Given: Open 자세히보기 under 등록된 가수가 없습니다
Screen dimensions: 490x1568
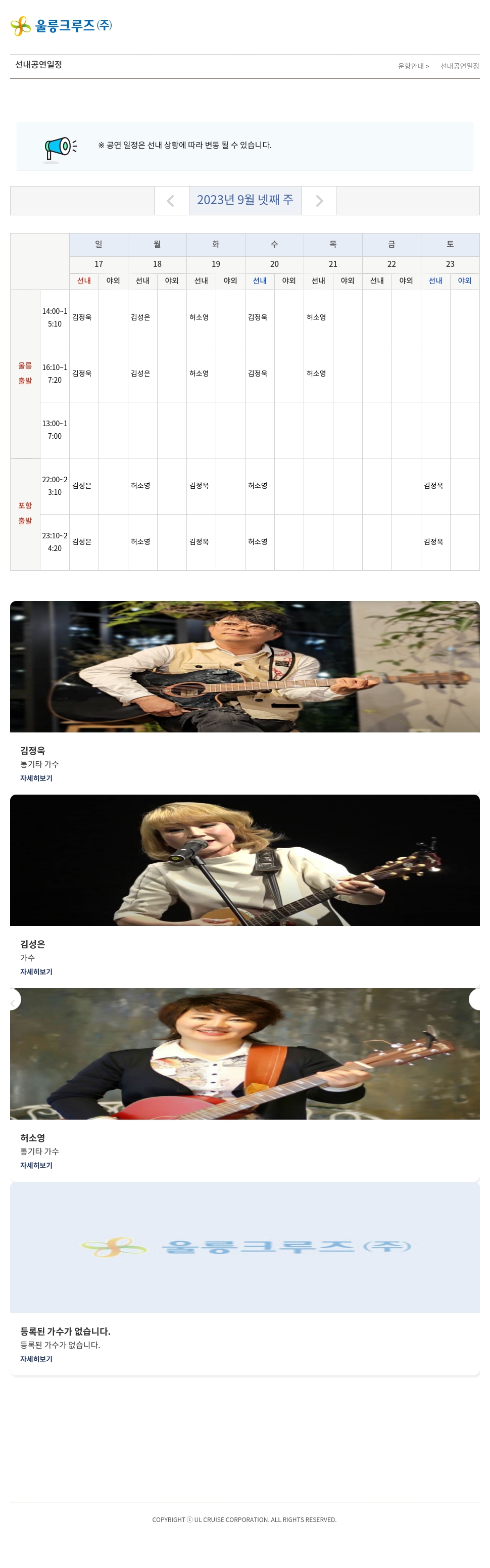Looking at the screenshot, I should (x=36, y=1359).
